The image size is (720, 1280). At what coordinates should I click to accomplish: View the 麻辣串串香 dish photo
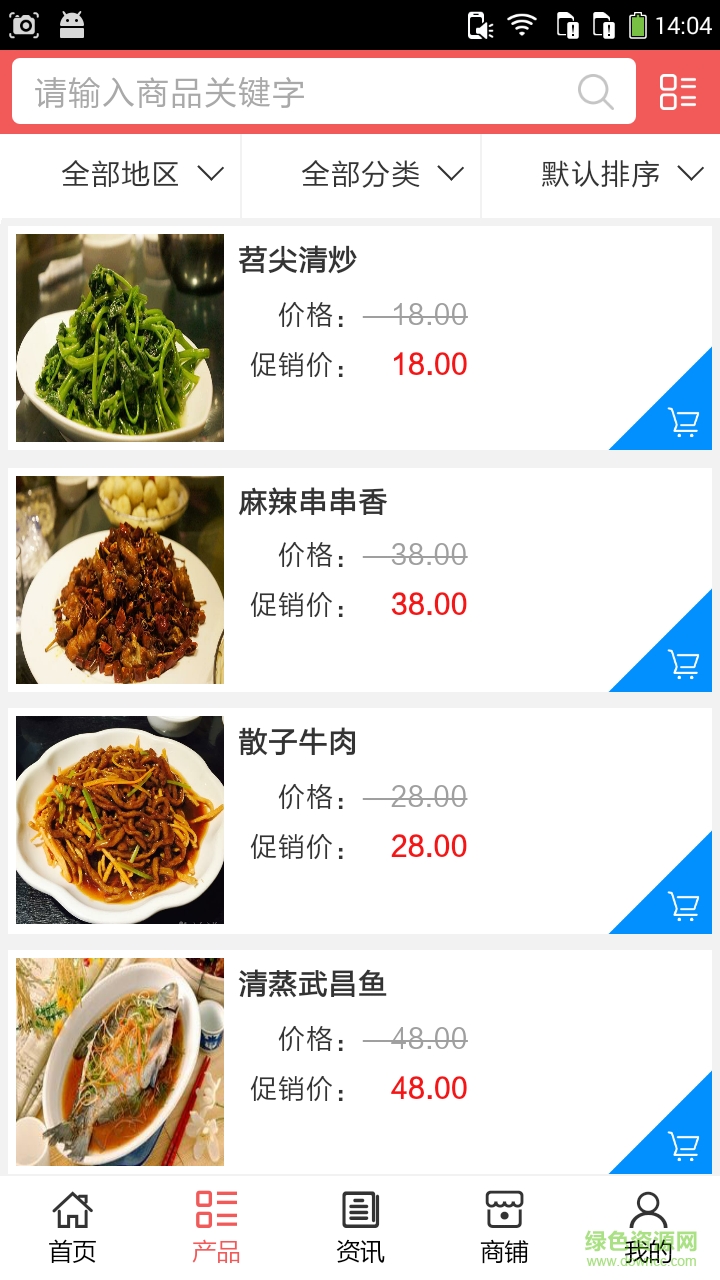(119, 580)
